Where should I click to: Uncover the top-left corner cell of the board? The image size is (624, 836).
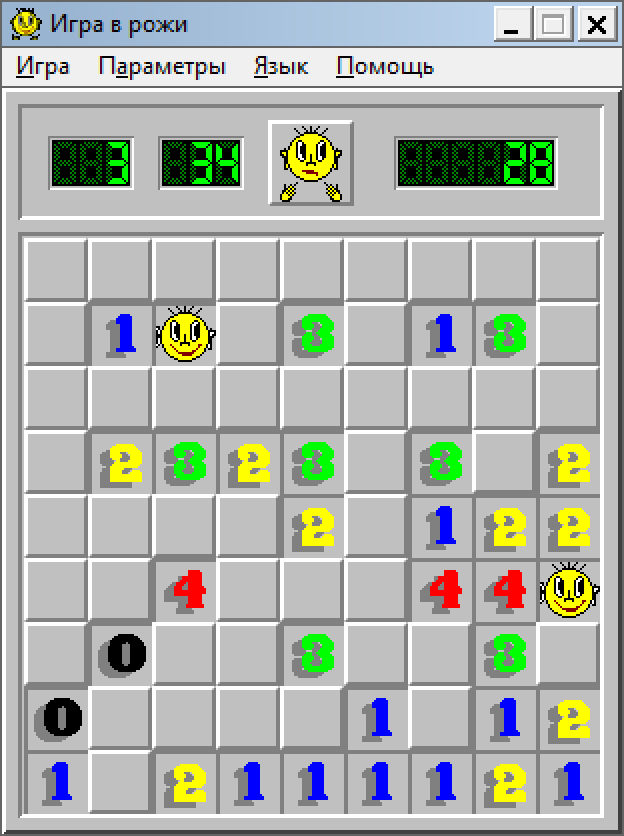coord(55,270)
